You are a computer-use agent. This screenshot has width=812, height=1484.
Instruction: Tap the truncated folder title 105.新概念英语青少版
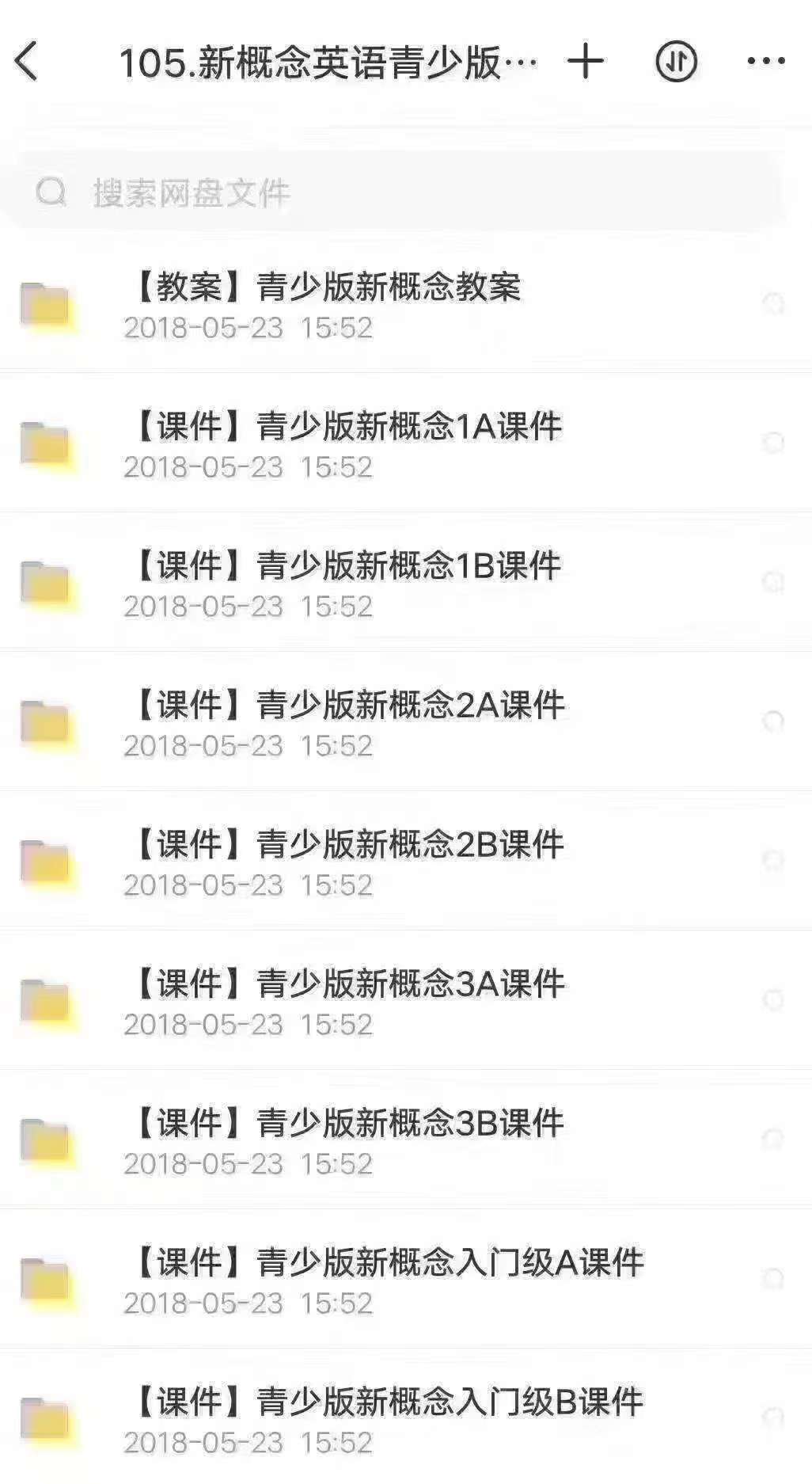pyautogui.click(x=324, y=62)
